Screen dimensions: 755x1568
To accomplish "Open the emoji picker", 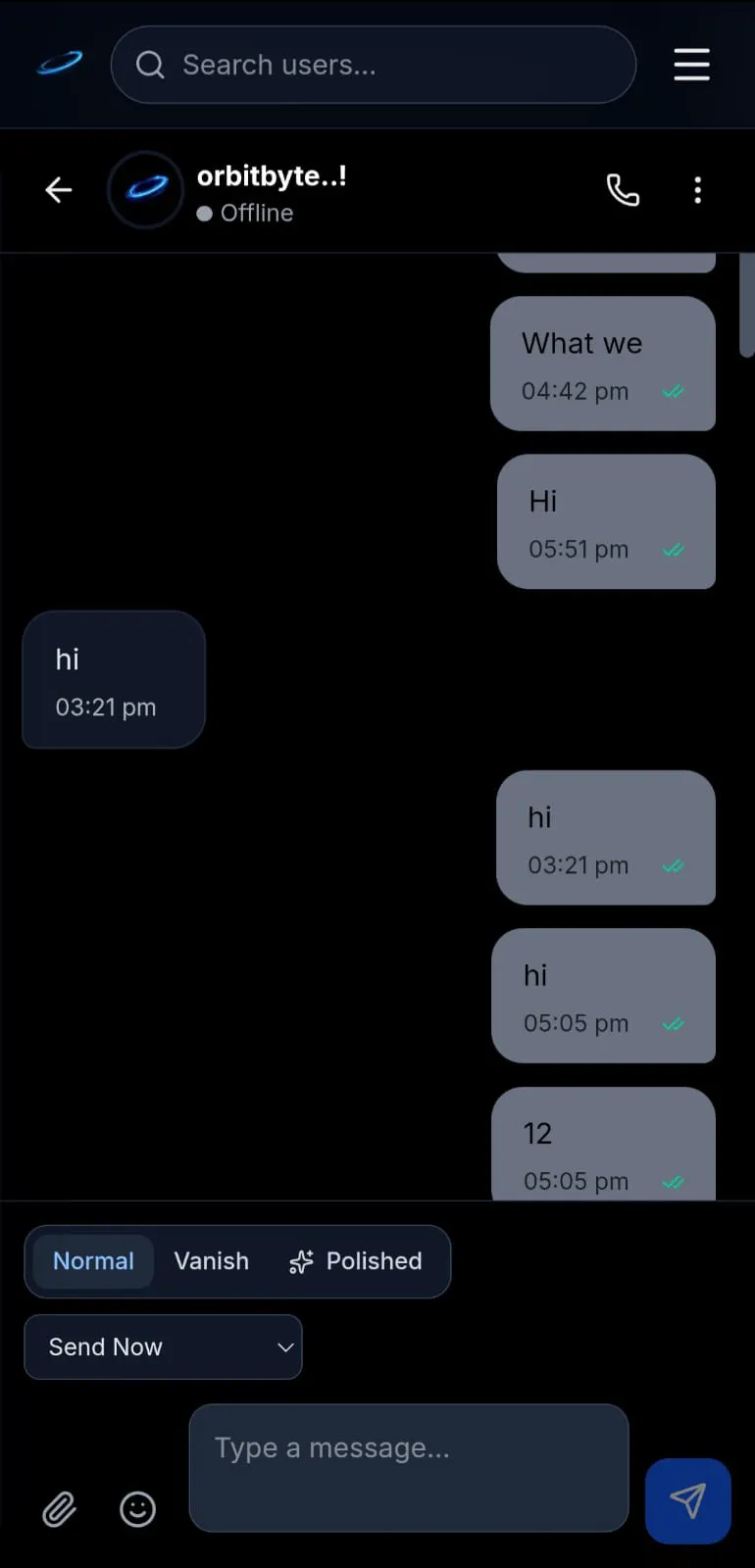I will (x=137, y=1509).
